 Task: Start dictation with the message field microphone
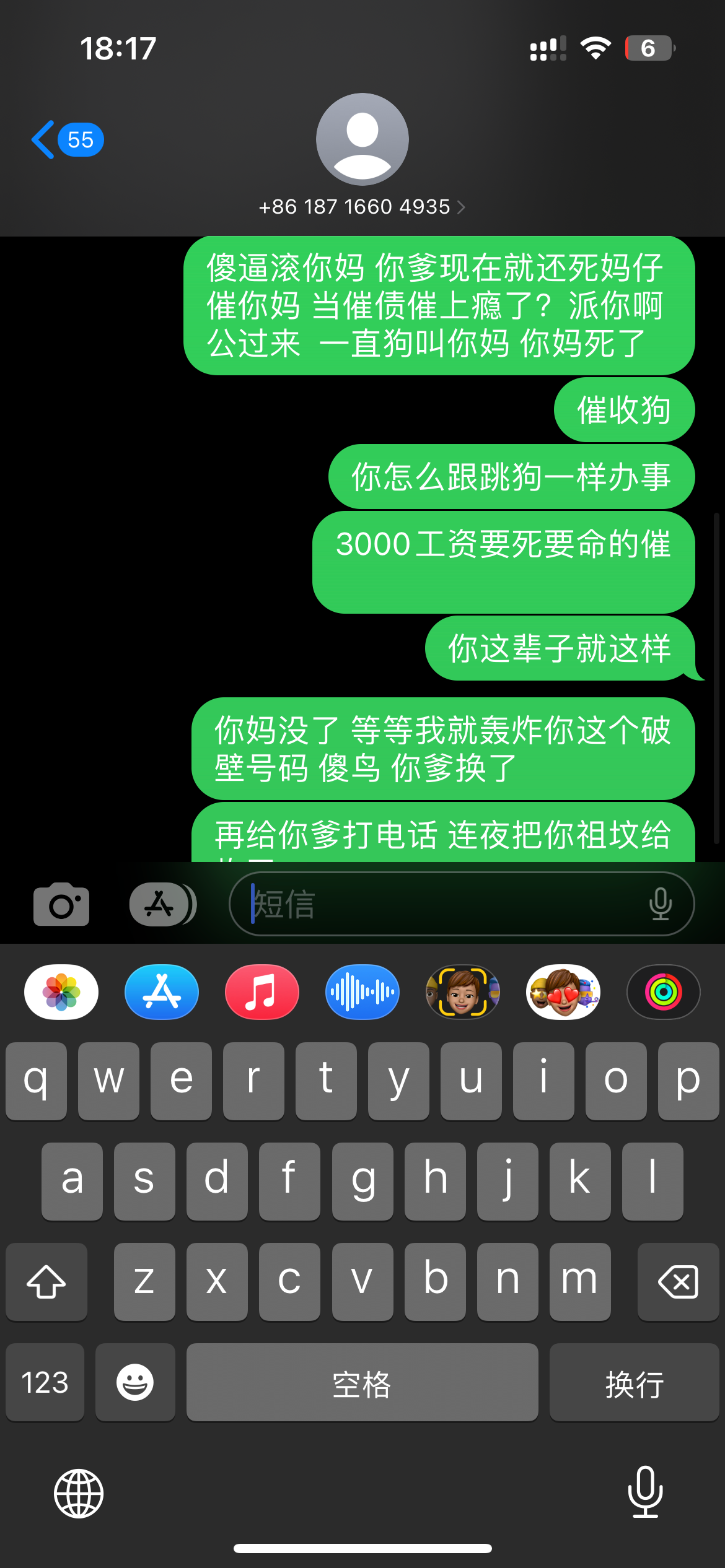(660, 904)
